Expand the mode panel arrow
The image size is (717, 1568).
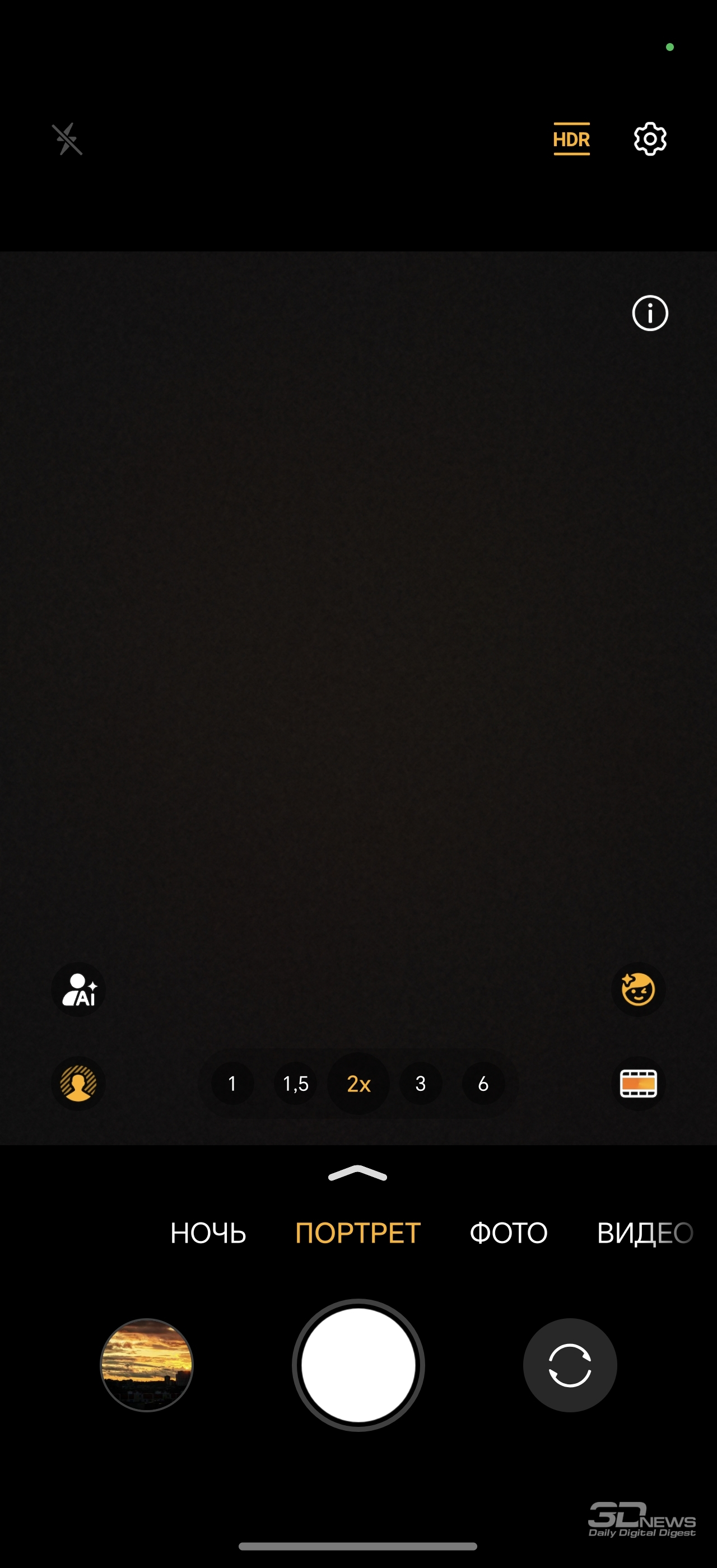[x=358, y=1173]
